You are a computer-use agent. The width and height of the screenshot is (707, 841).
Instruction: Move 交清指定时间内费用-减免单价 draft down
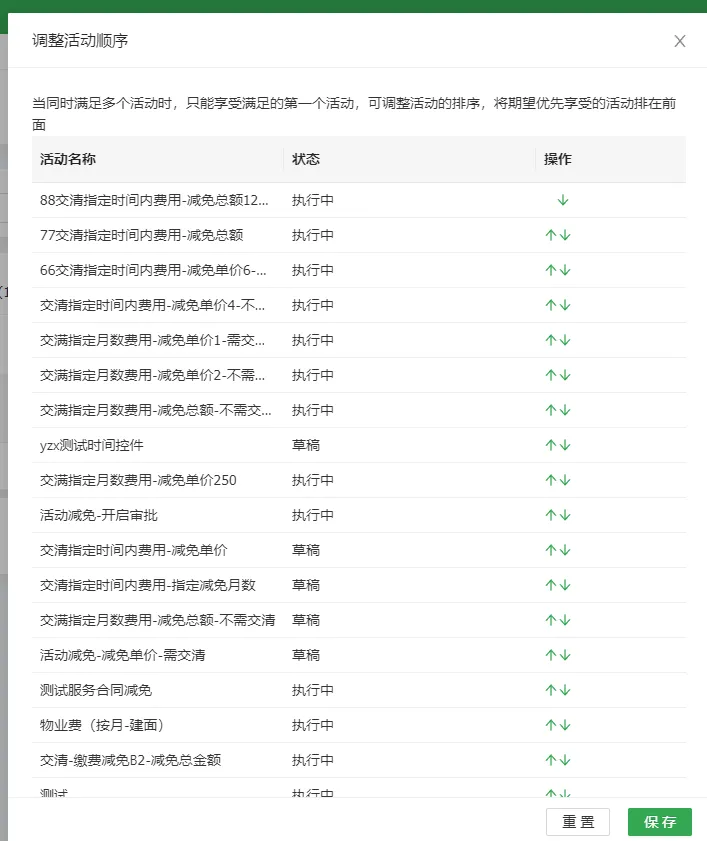[x=565, y=550]
